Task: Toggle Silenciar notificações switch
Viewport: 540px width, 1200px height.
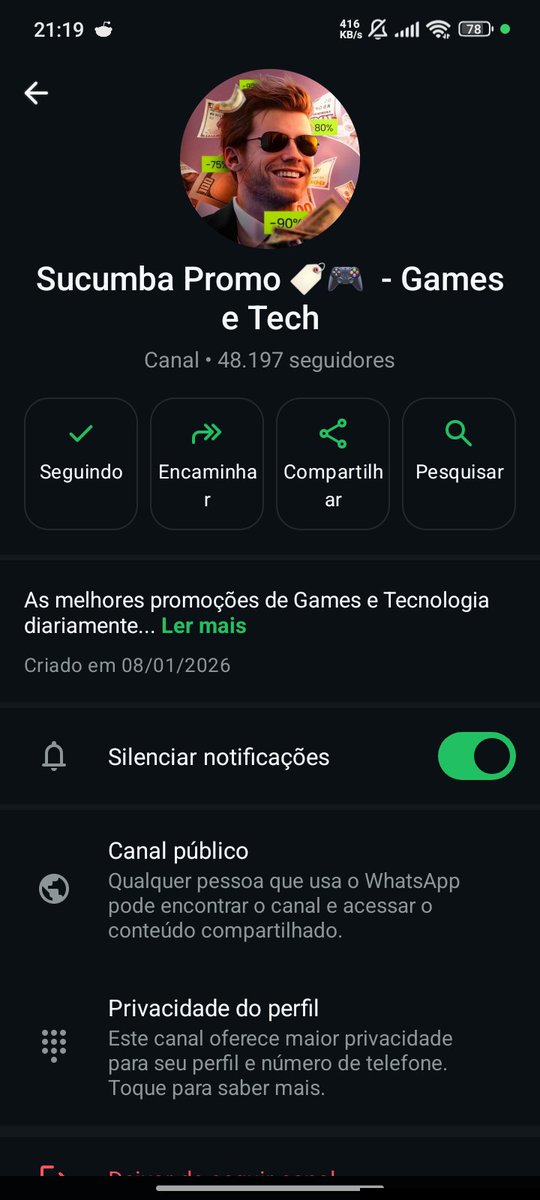Action: tap(477, 757)
